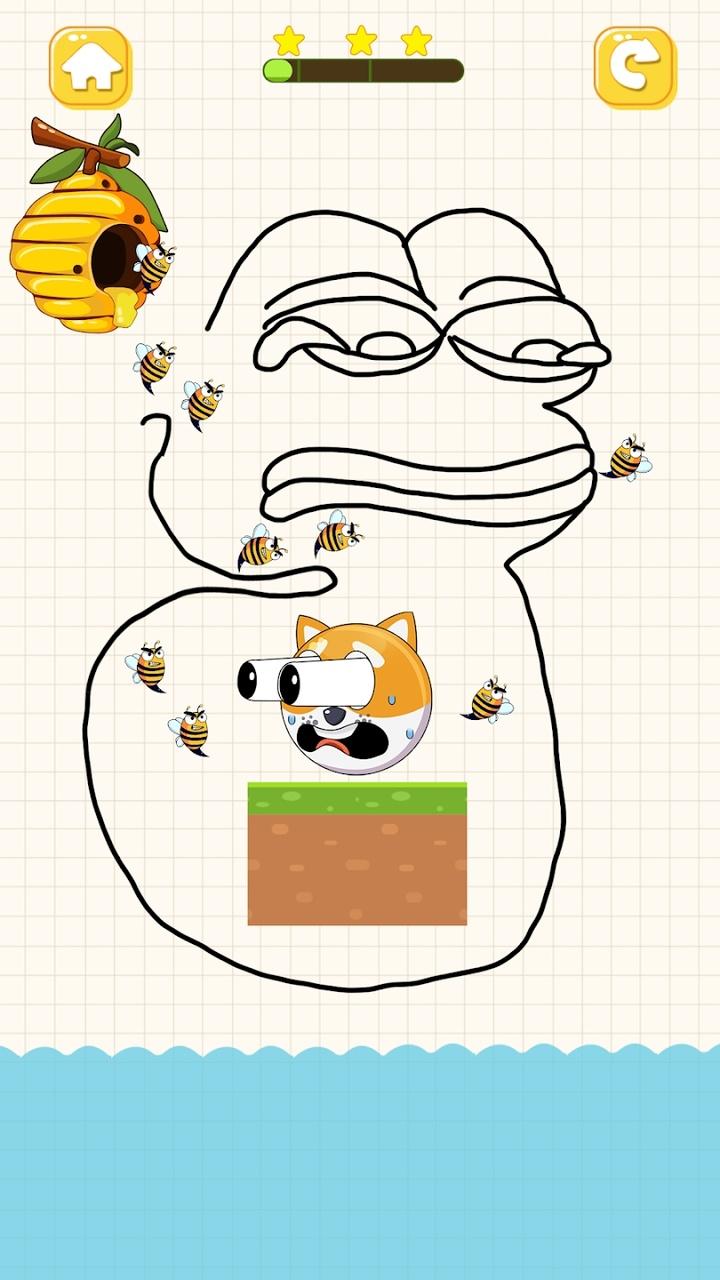720x1280 pixels.
Task: Tap the two bees near the top left hive
Action: point(175,380)
